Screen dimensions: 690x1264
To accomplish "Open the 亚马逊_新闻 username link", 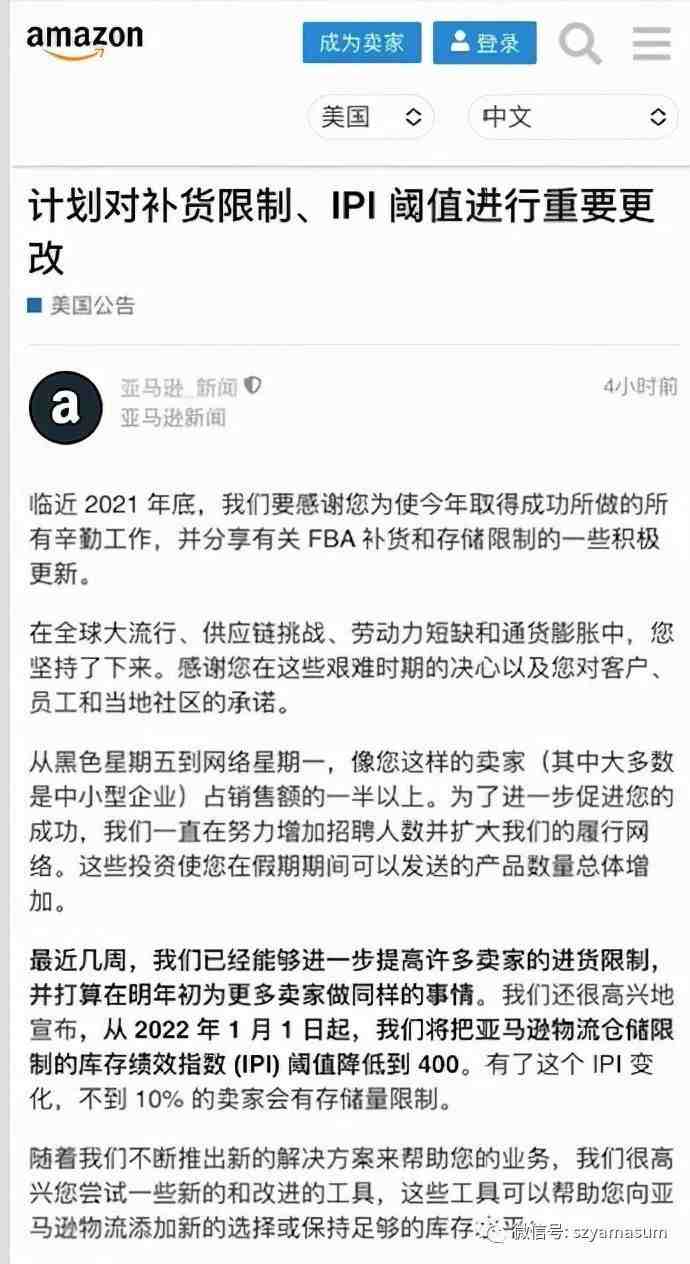I will coord(180,387).
